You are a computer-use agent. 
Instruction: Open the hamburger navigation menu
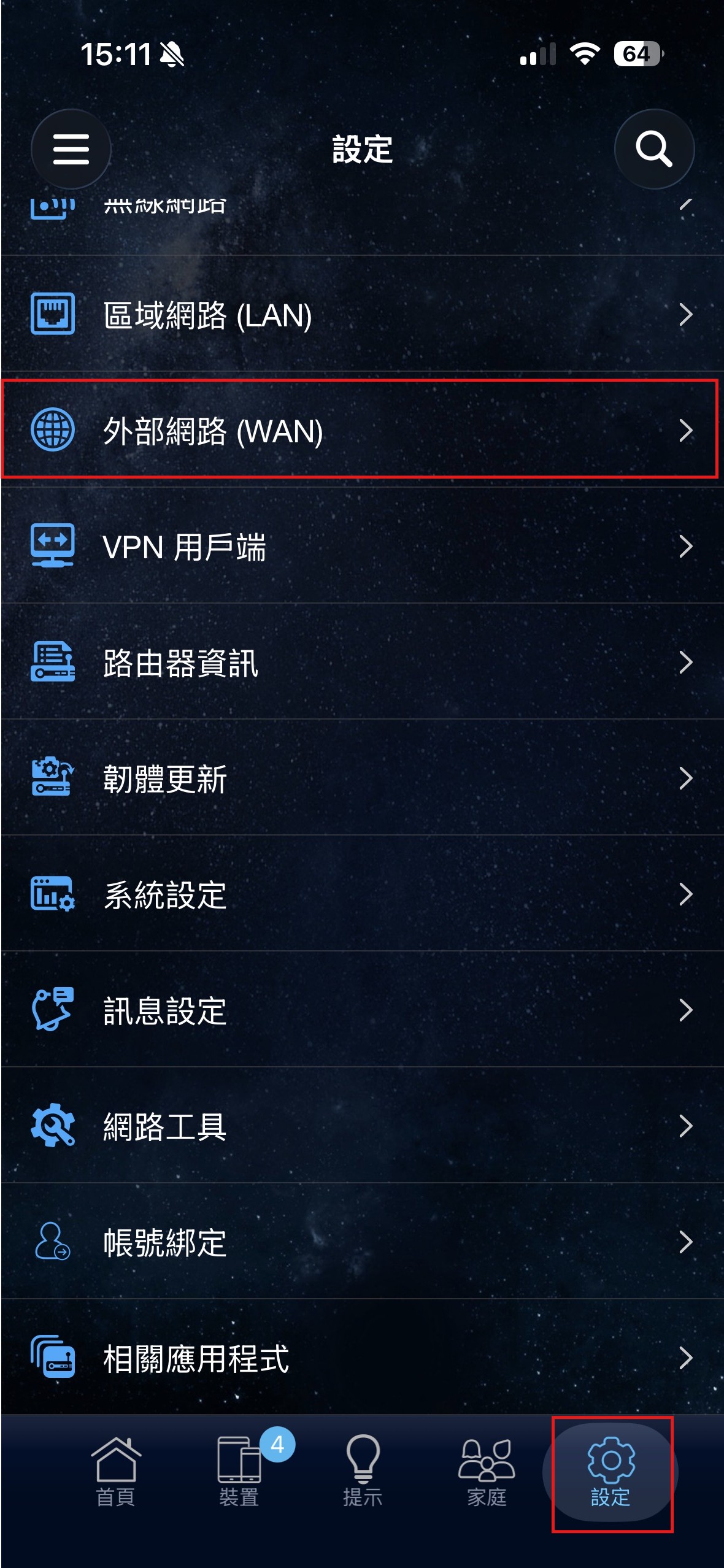coord(71,149)
